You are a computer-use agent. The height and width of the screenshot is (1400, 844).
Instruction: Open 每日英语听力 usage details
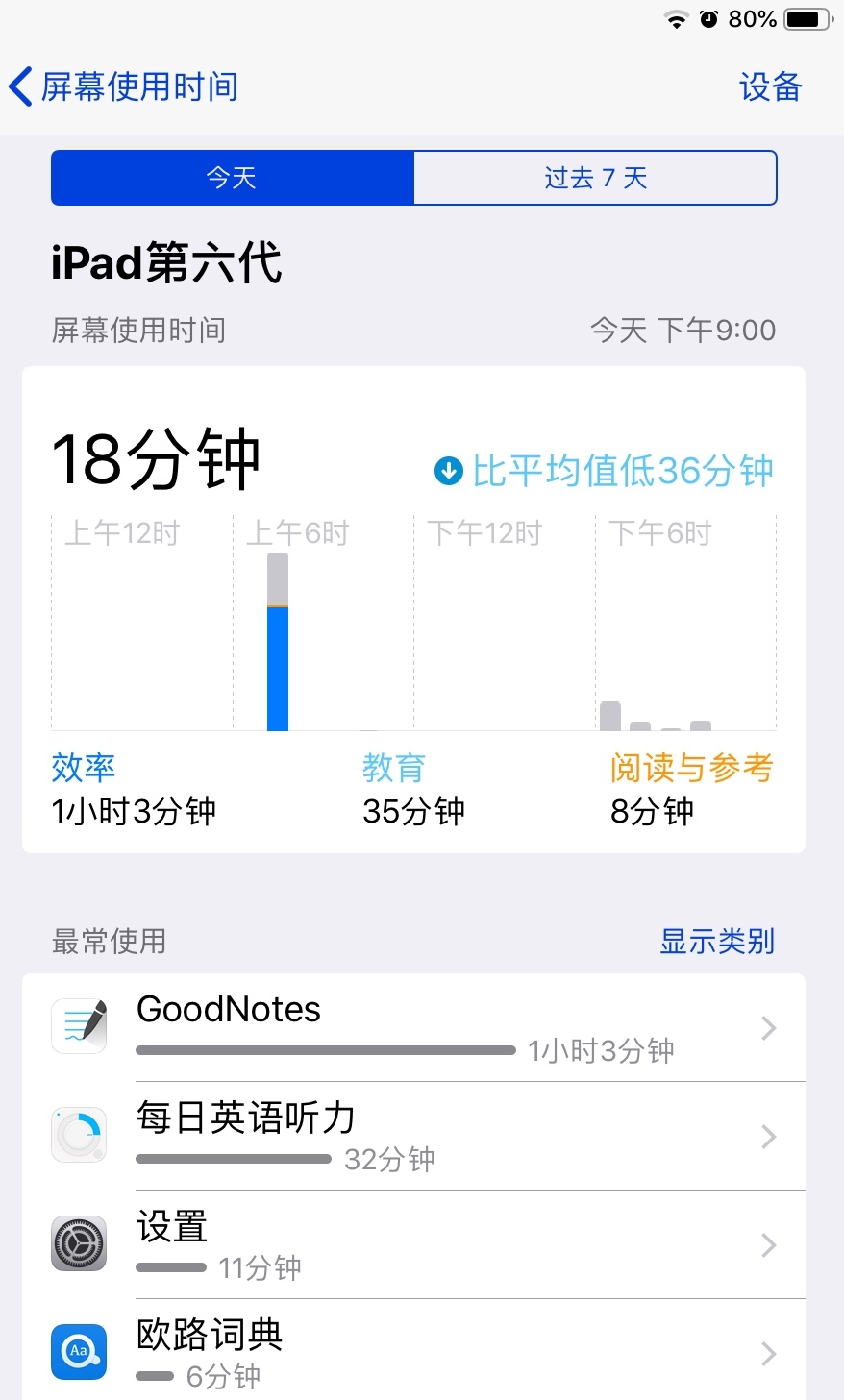413,1137
